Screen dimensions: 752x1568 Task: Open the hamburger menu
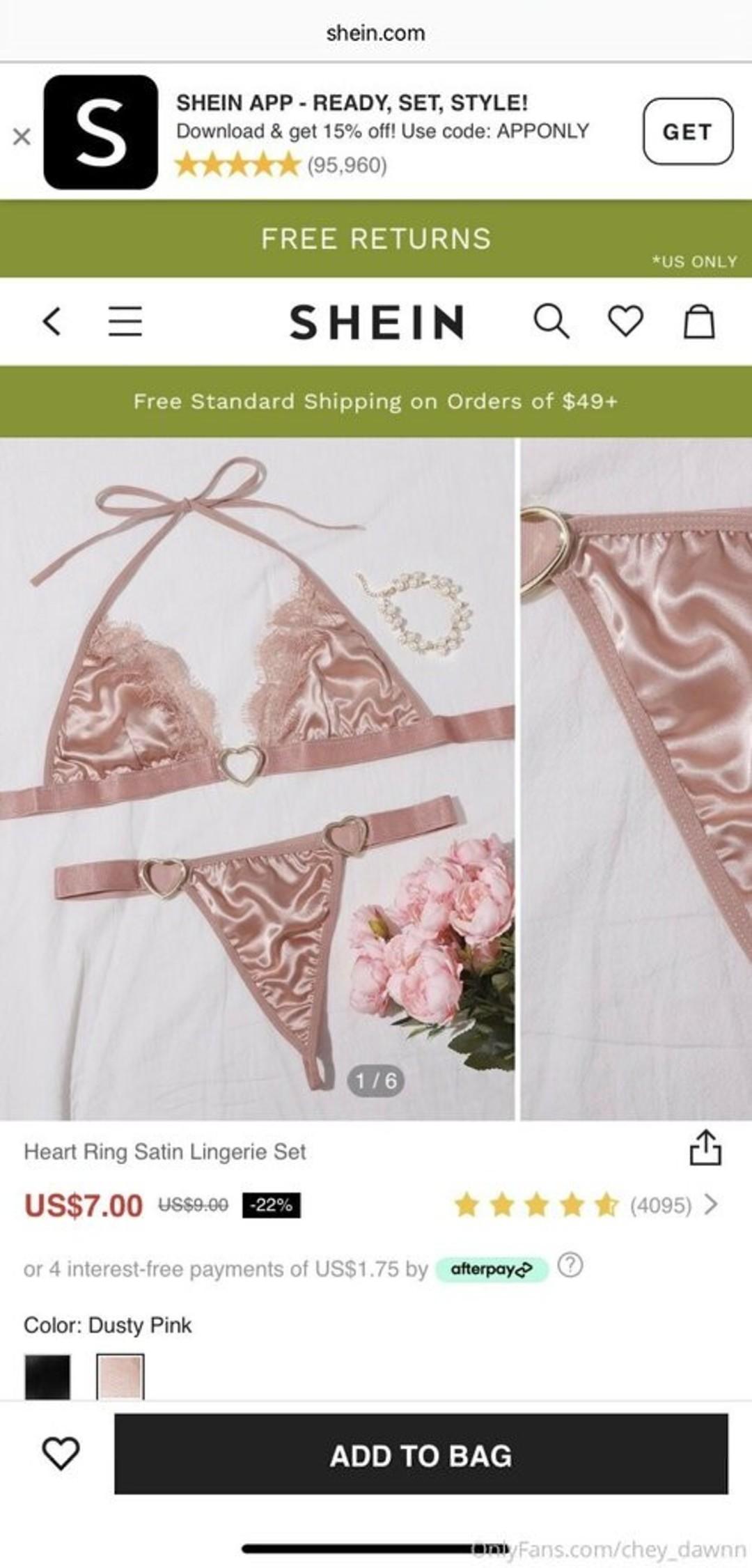pyautogui.click(x=125, y=322)
